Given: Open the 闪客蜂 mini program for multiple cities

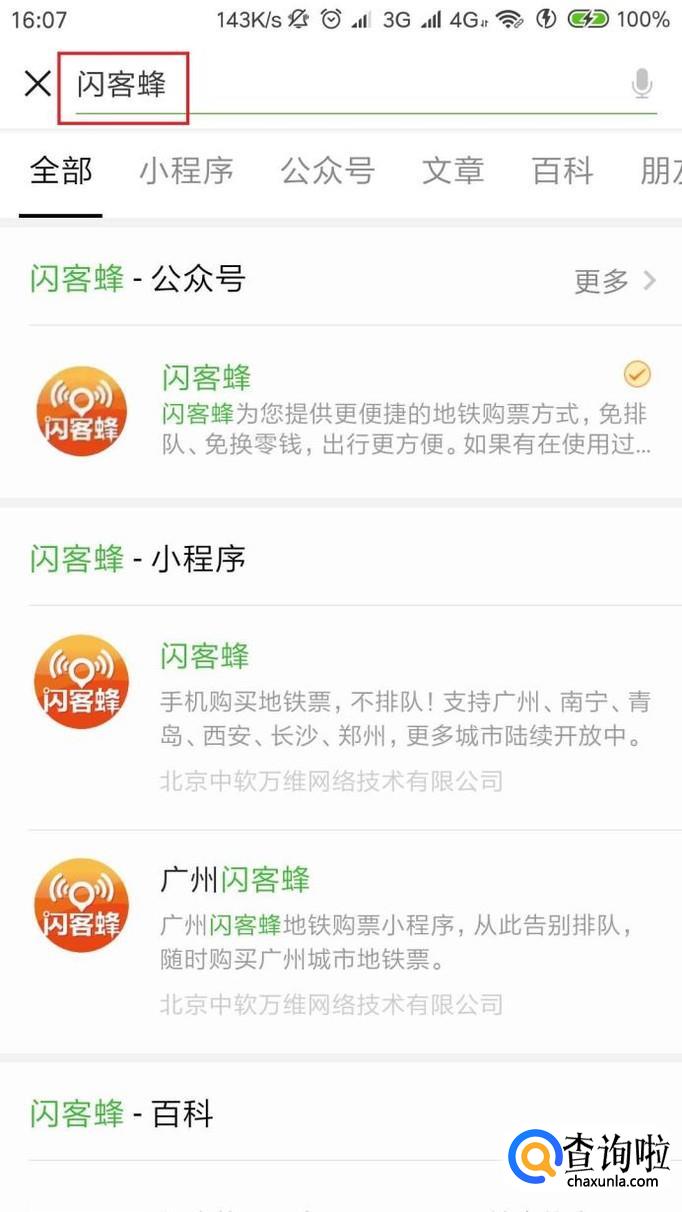Looking at the screenshot, I should click(341, 717).
